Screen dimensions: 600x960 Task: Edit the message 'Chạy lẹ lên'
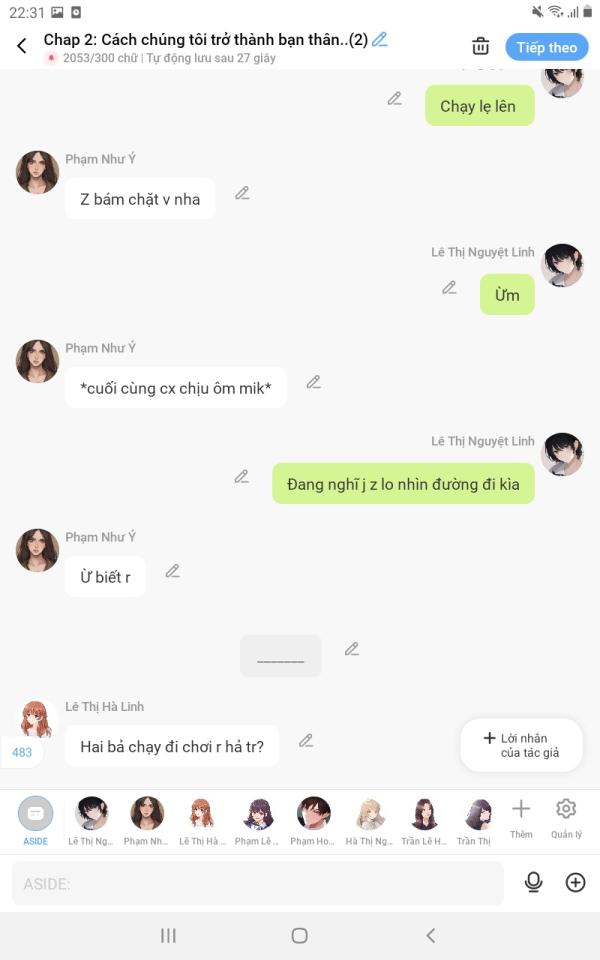click(x=395, y=98)
